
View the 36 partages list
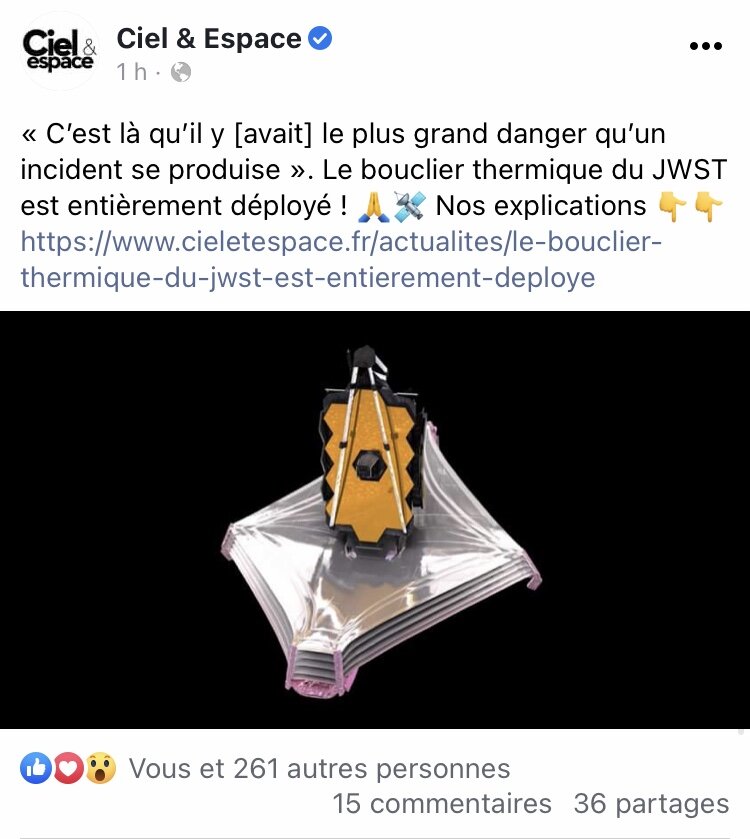click(651, 804)
